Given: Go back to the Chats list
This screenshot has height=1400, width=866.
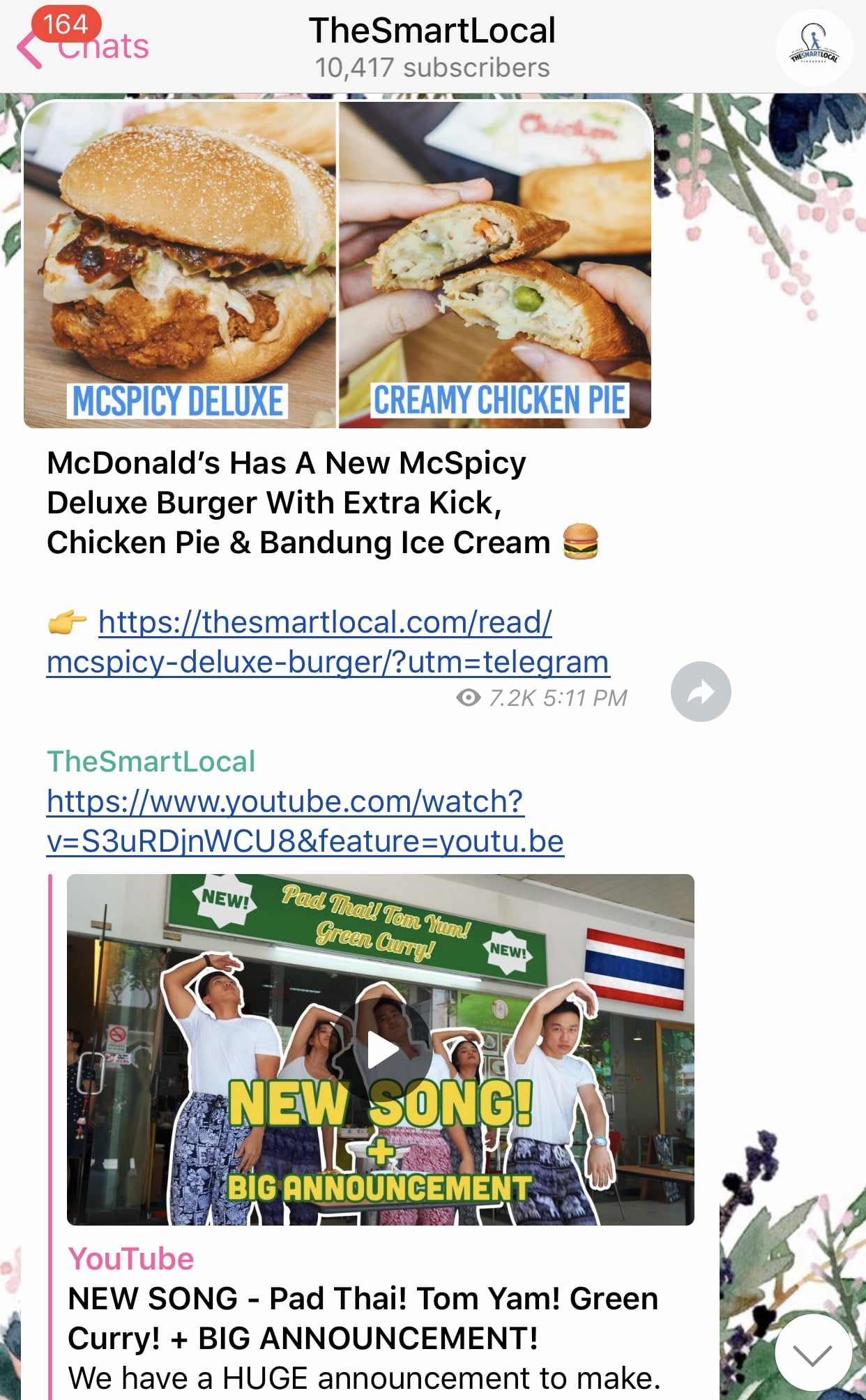Looking at the screenshot, I should tap(82, 47).
